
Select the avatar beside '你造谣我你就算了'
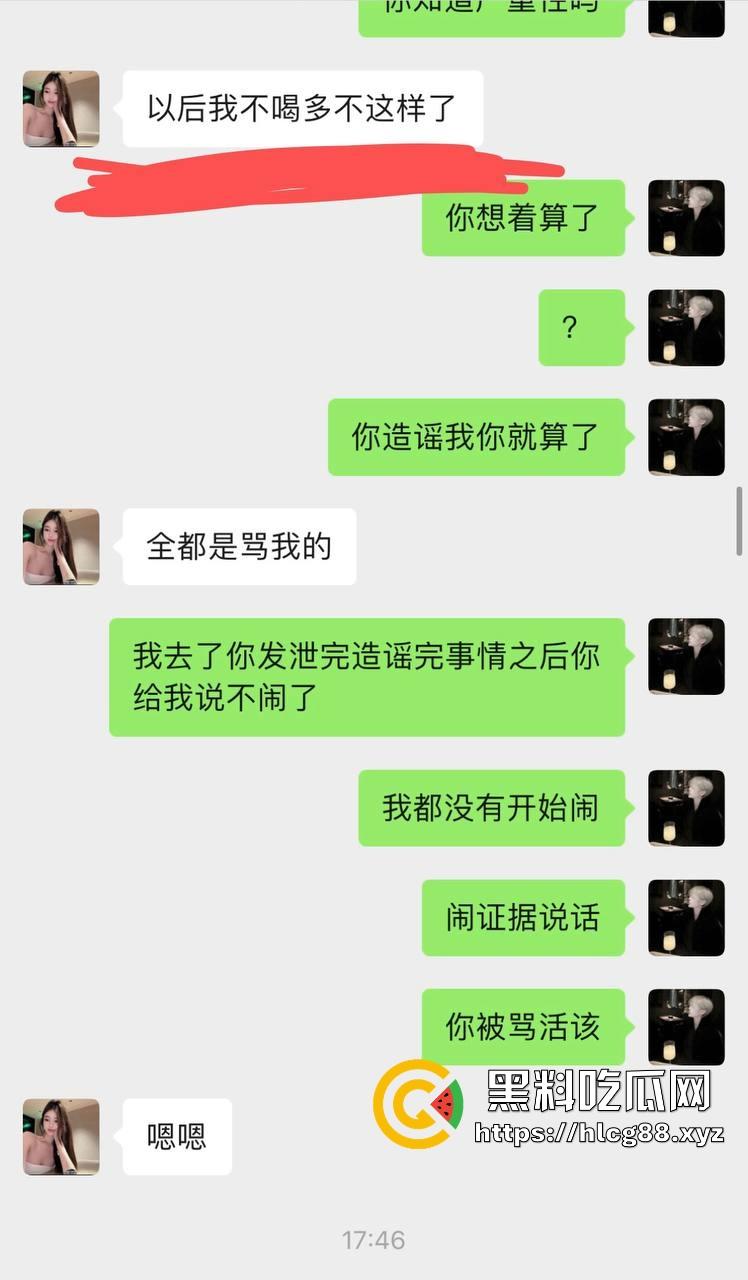[x=686, y=437]
